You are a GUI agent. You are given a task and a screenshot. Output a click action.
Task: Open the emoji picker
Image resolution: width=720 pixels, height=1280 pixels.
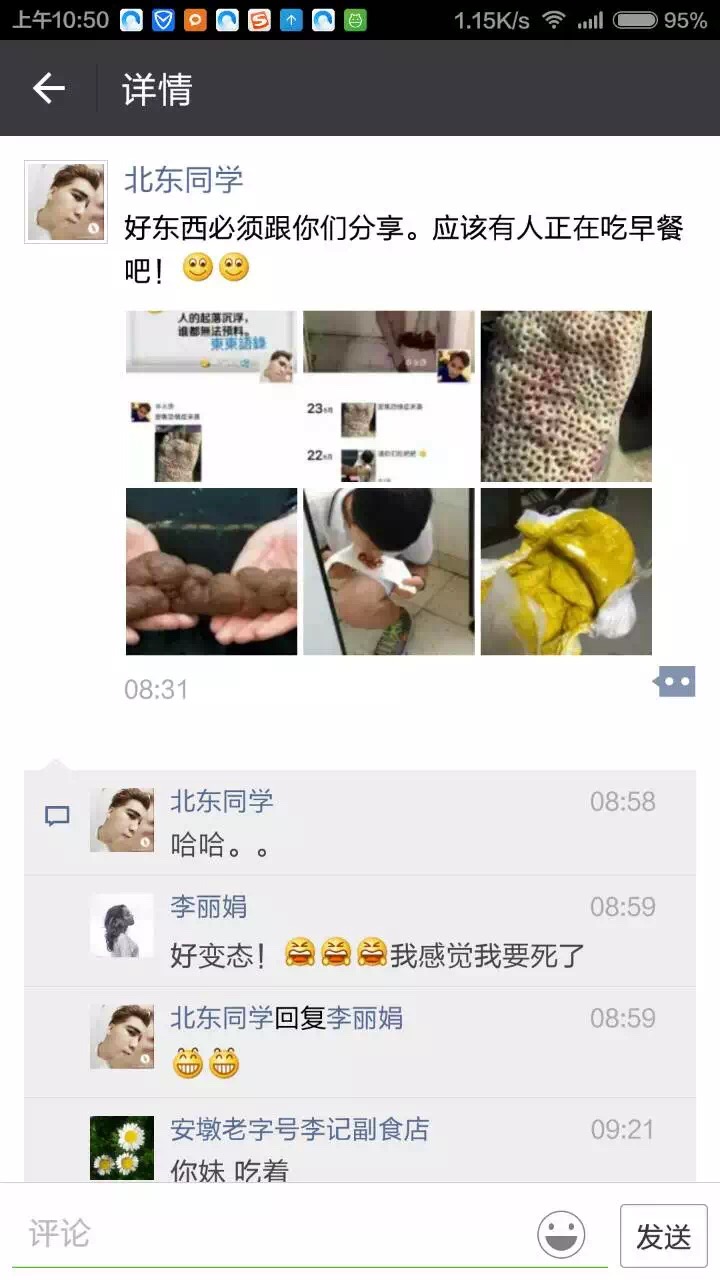pyautogui.click(x=561, y=1234)
